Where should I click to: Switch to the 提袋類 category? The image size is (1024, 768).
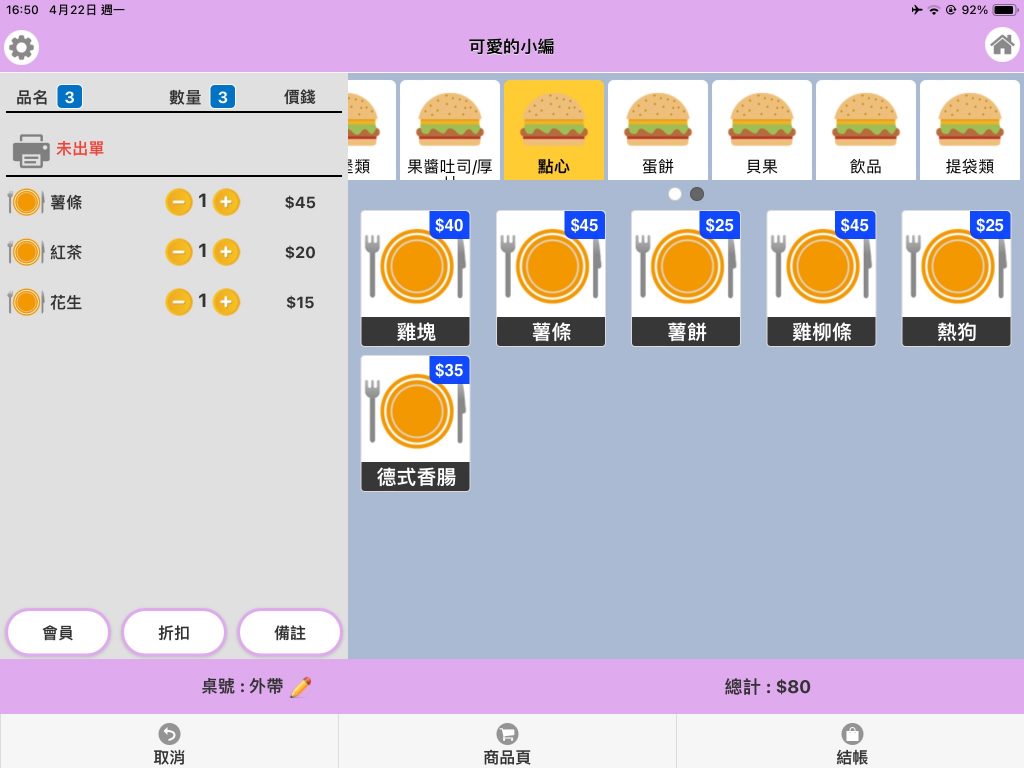(x=970, y=130)
